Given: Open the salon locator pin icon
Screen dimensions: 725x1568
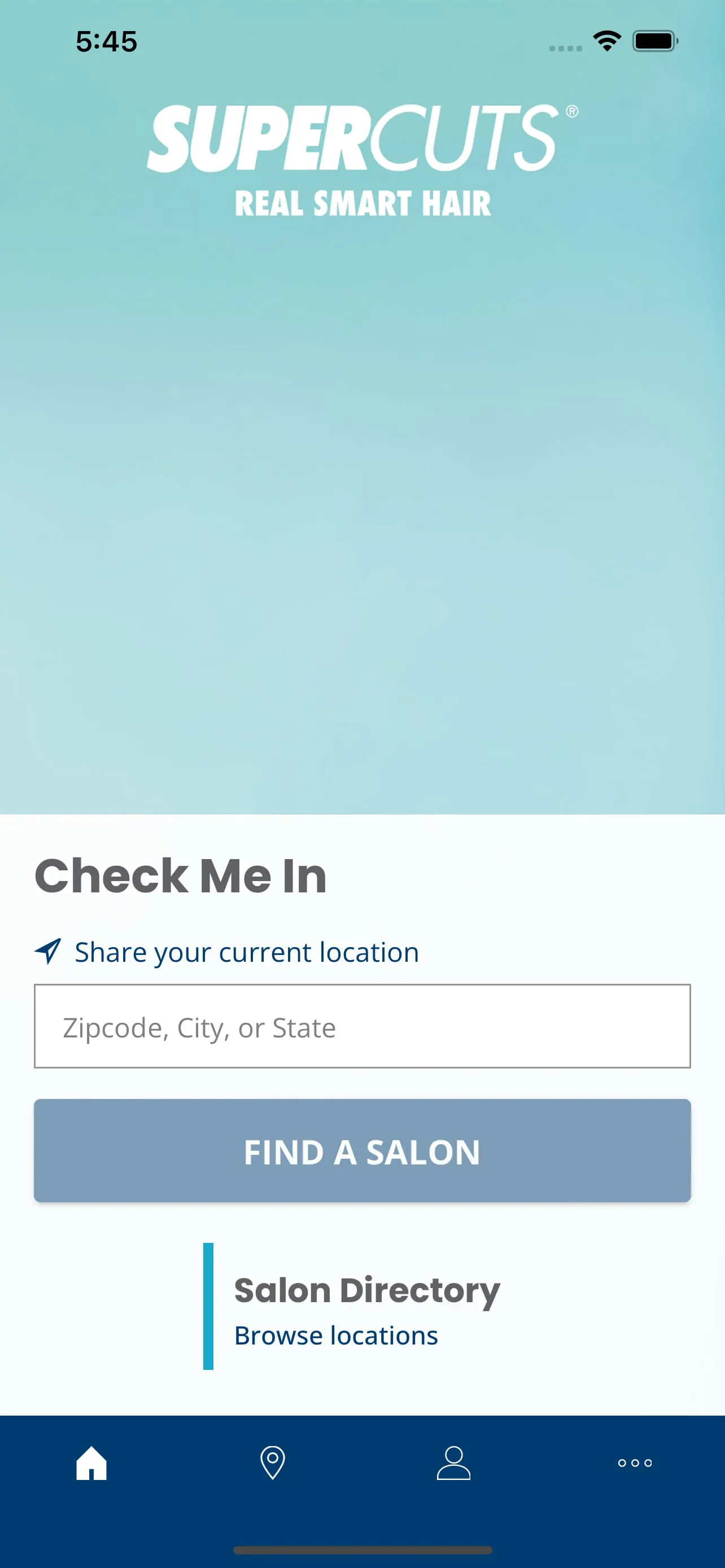Looking at the screenshot, I should [272, 1464].
